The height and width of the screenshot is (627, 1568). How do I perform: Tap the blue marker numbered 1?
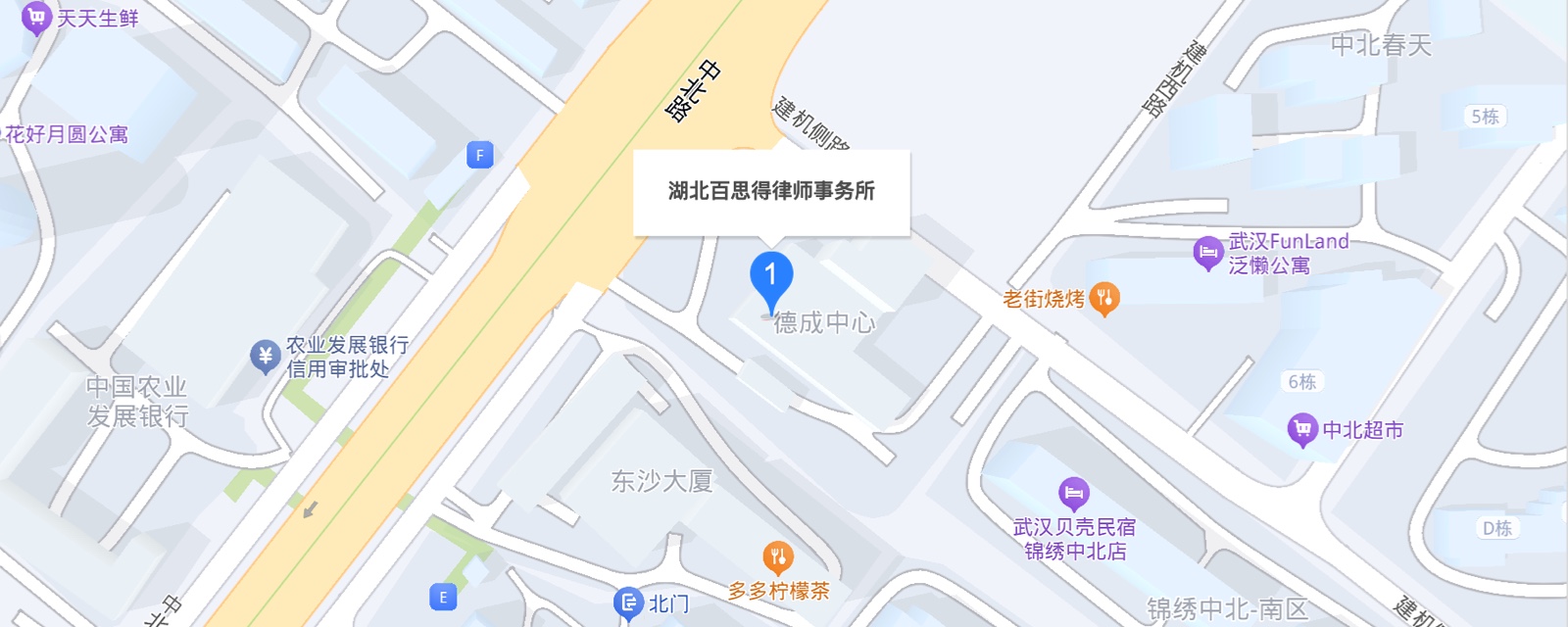(771, 277)
